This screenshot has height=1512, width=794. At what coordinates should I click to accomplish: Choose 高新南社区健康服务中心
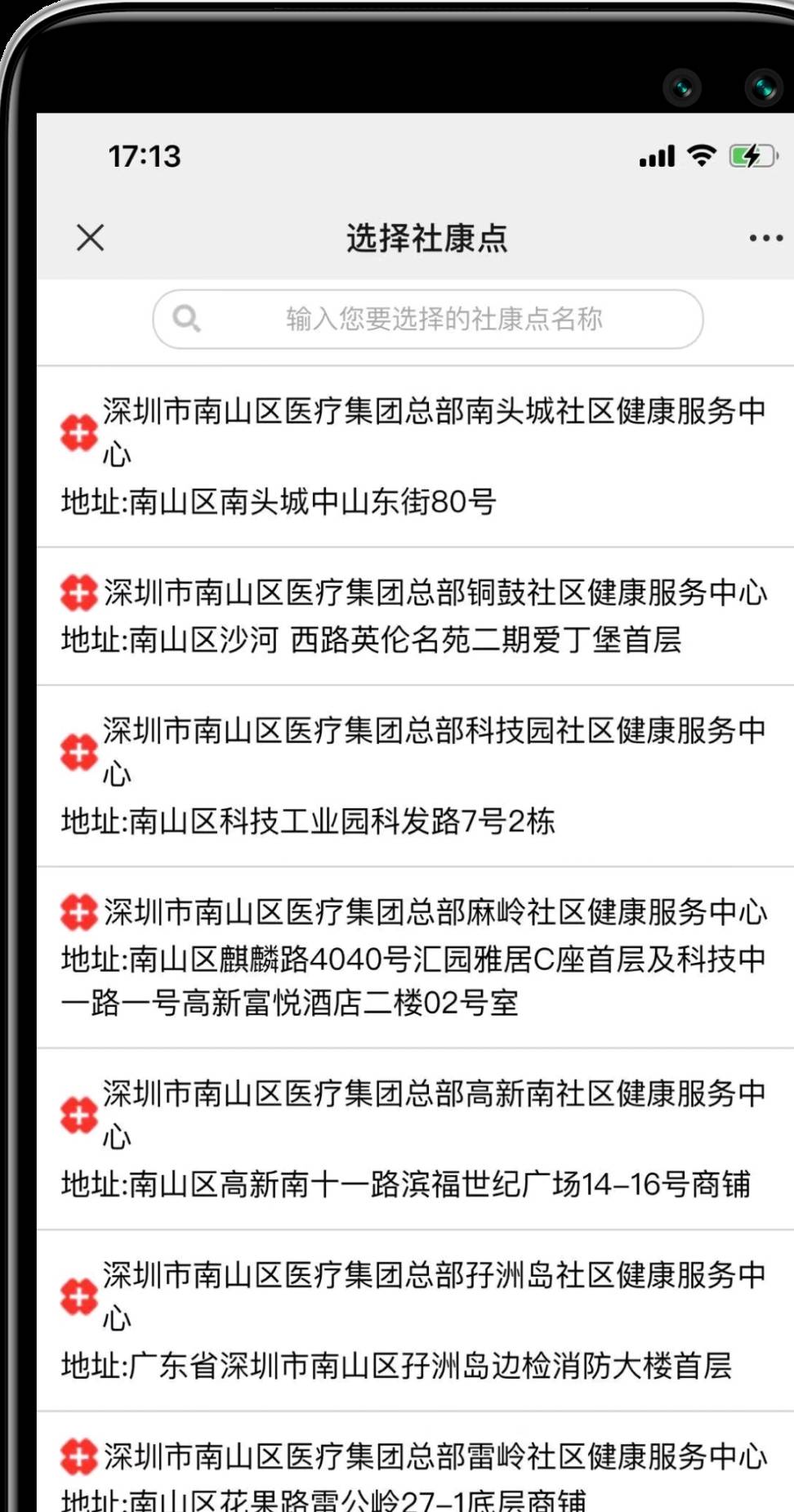415,1139
